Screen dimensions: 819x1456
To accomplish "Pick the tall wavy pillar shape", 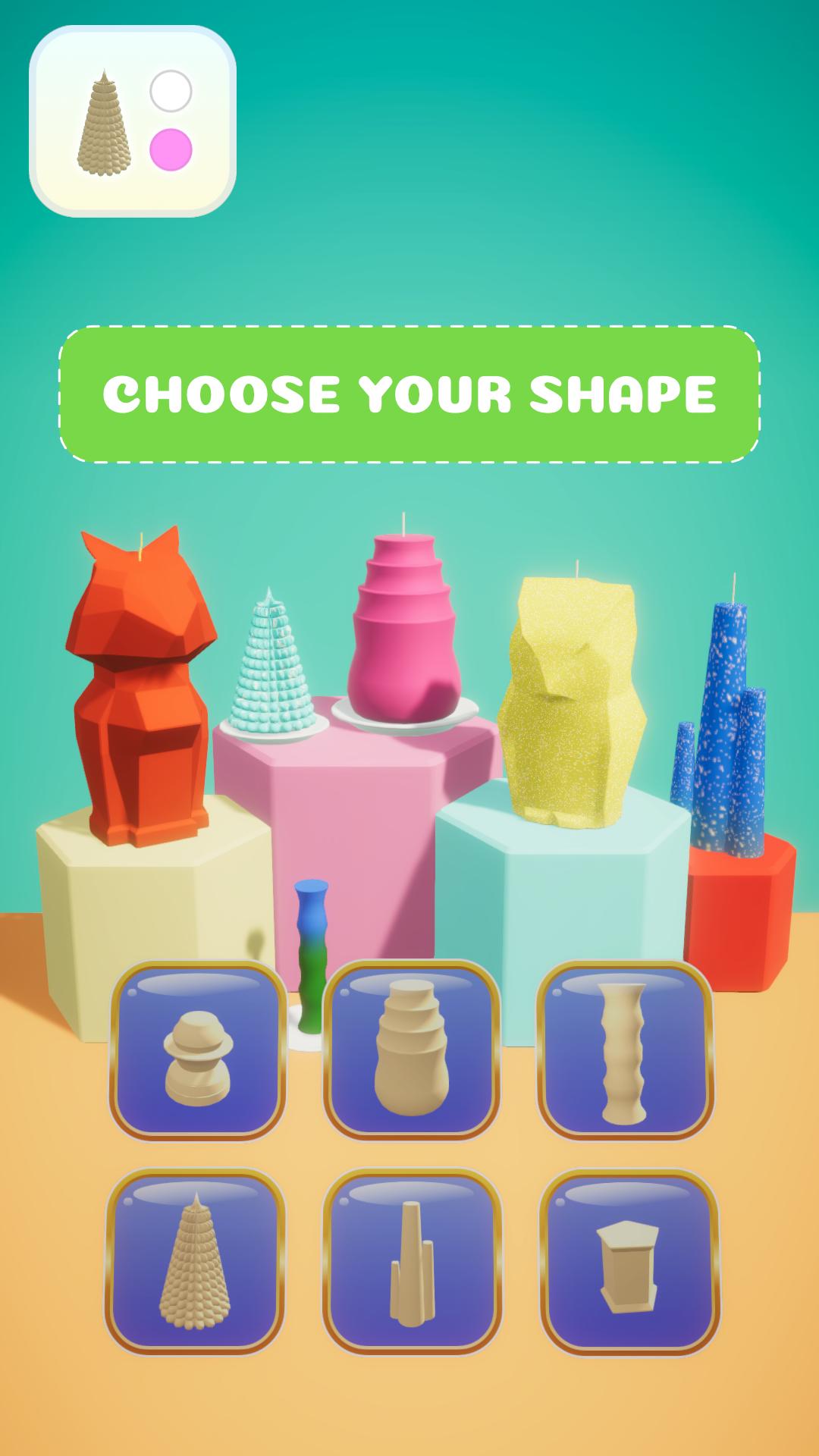I will 625,1050.
